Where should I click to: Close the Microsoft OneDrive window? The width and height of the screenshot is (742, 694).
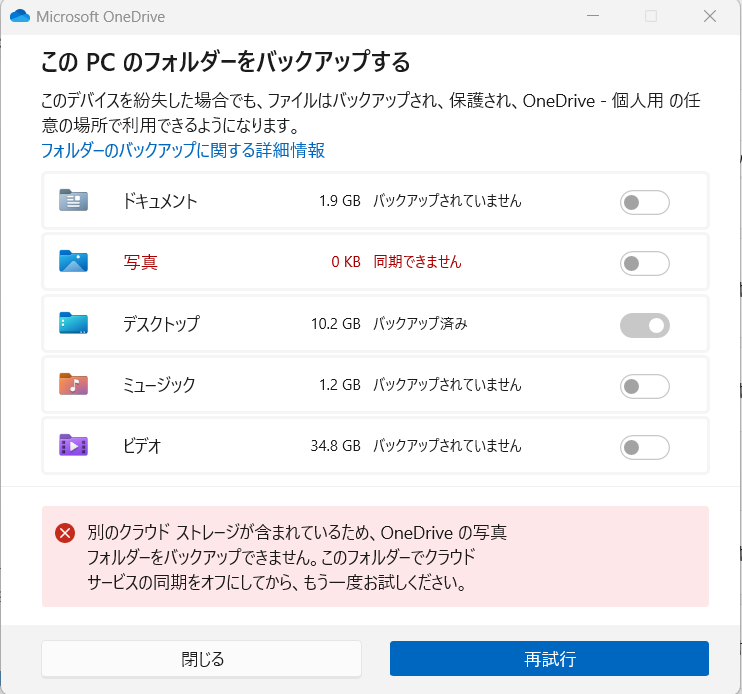[709, 17]
